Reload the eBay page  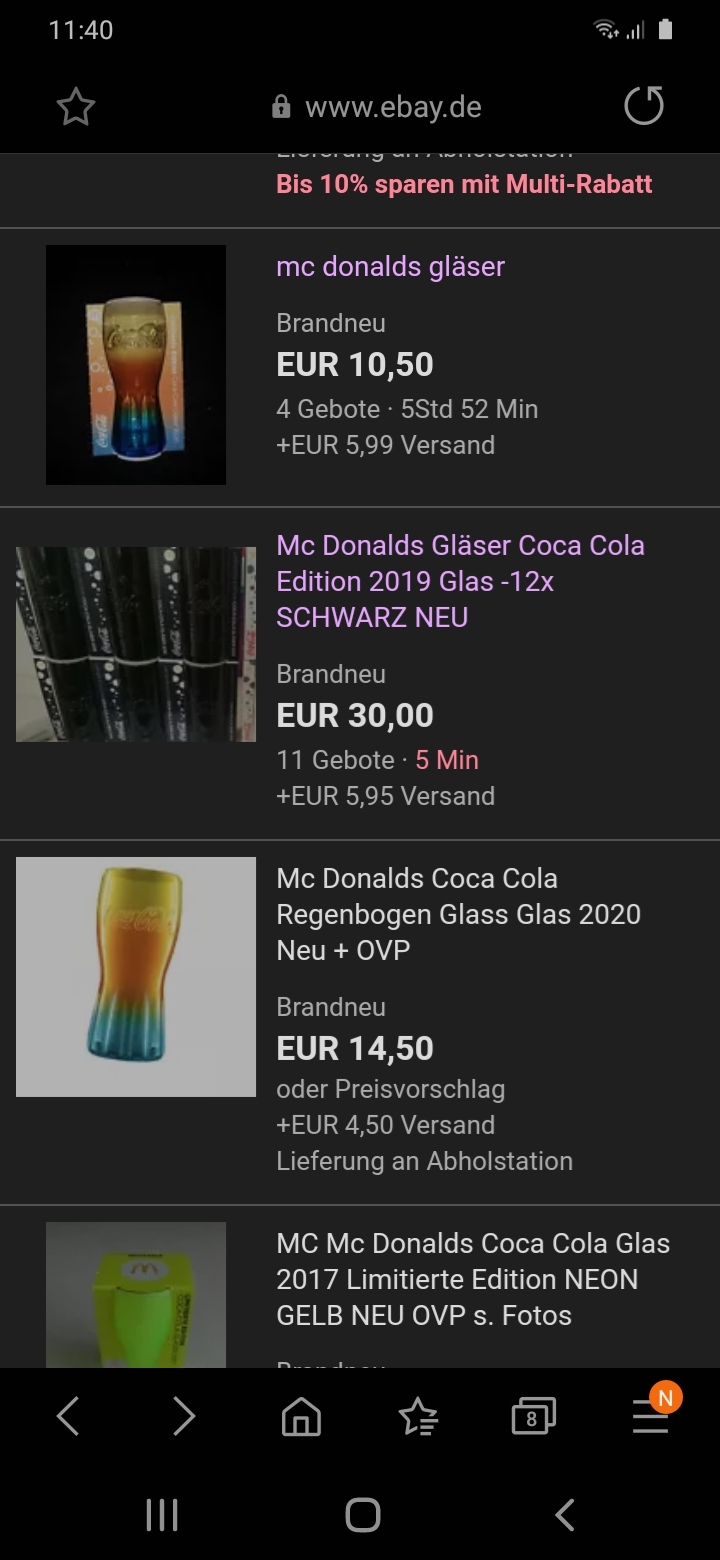pos(643,106)
